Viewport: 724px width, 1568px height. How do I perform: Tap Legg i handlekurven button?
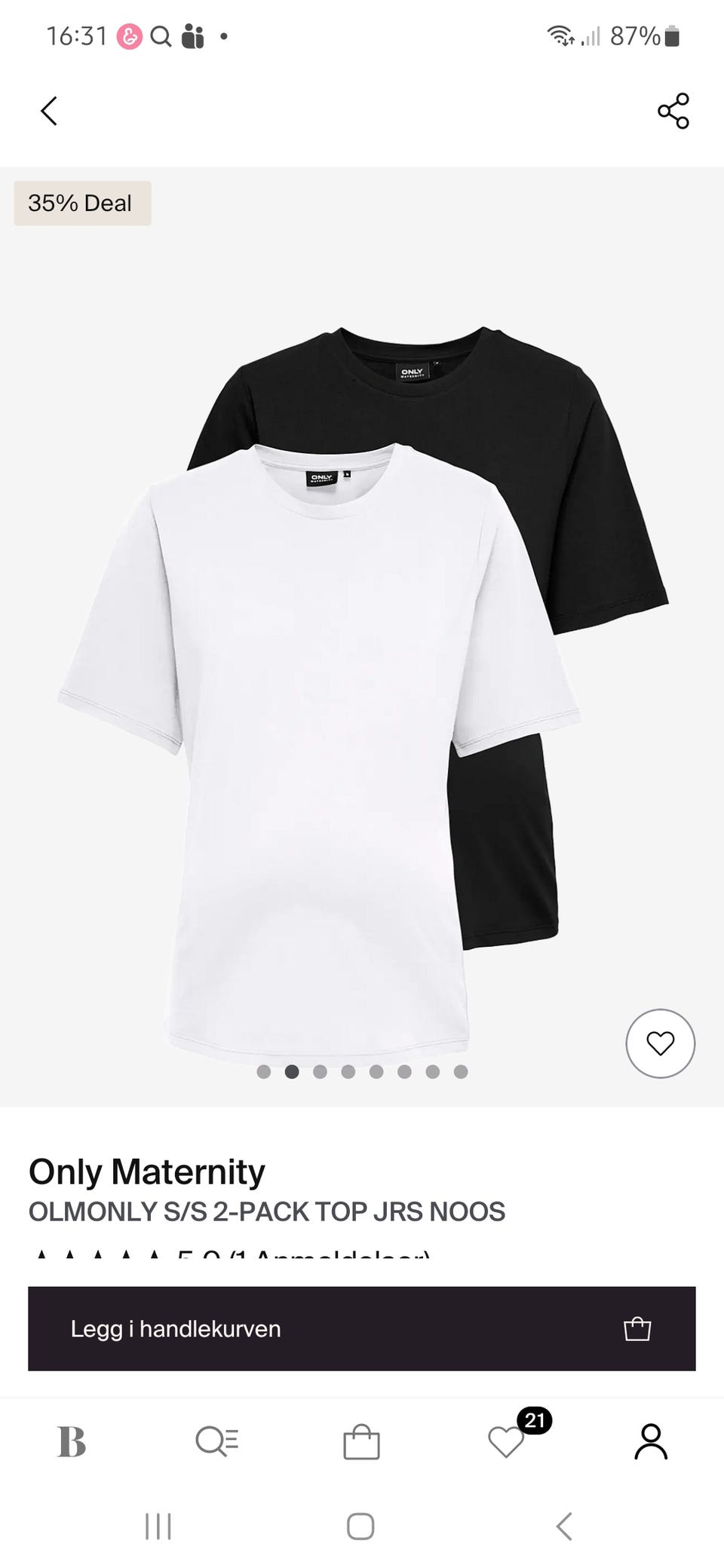tap(362, 1328)
